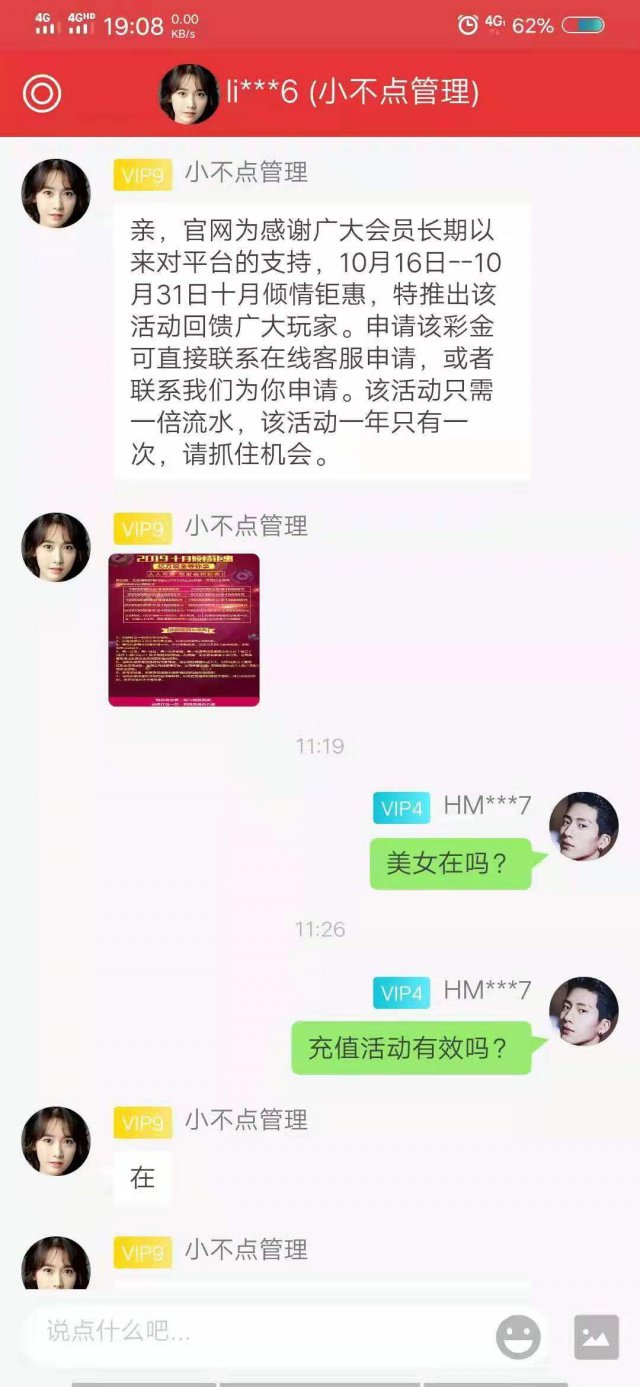Tap the circular icon in the header
640x1387 pixels.
(x=42, y=94)
